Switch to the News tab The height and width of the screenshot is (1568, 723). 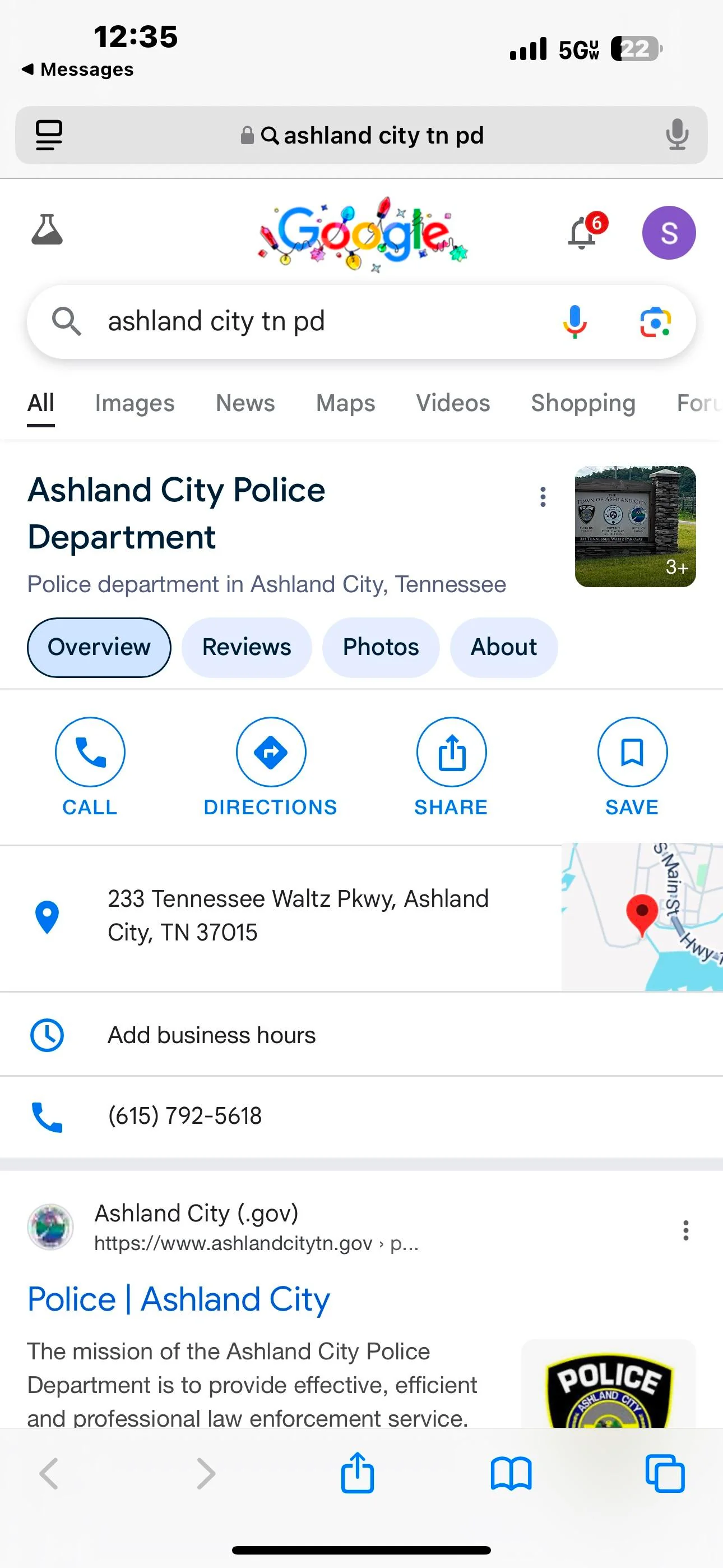tap(245, 403)
